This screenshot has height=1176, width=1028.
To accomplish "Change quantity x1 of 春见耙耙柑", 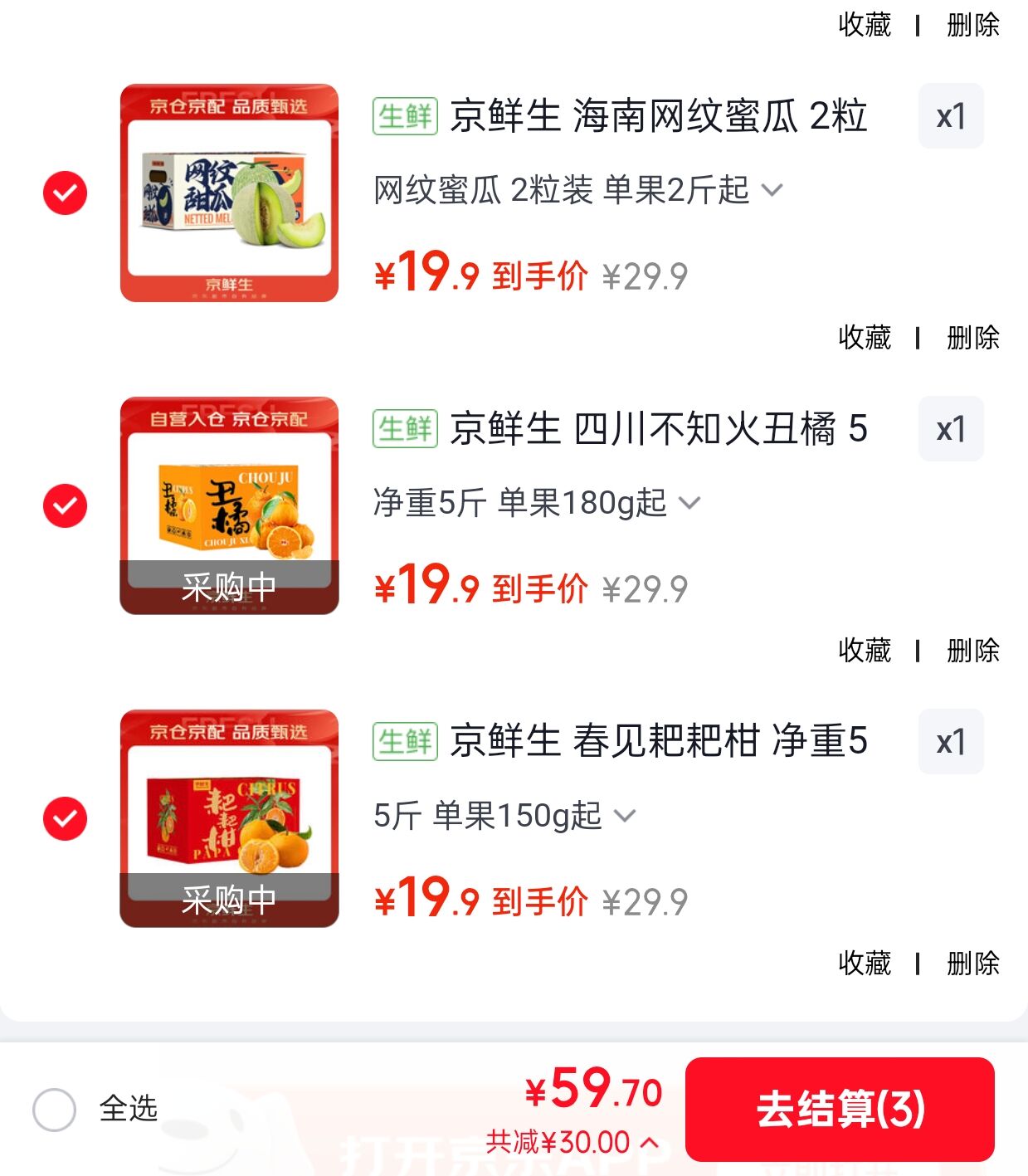I will [951, 742].
